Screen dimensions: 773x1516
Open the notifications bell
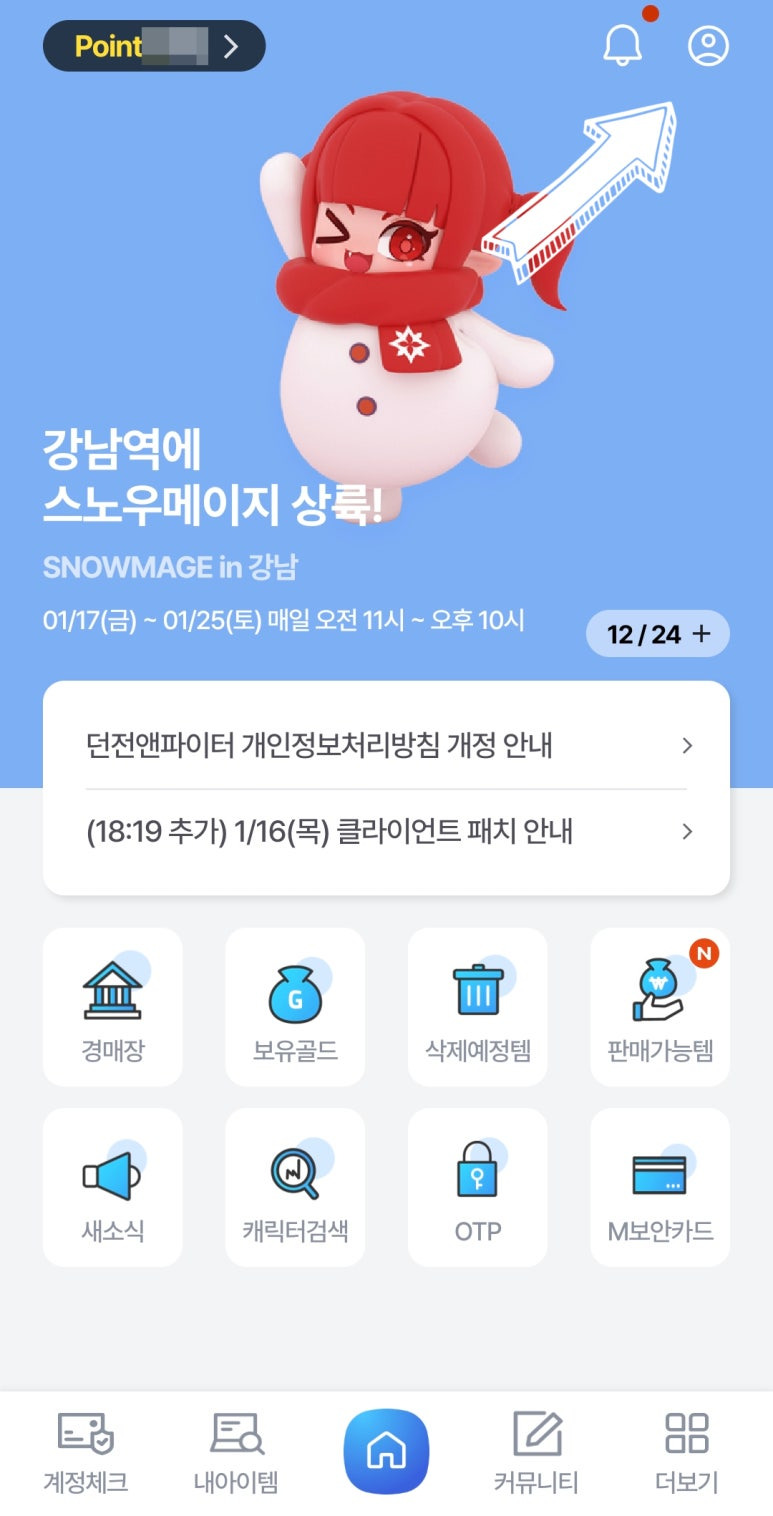(622, 46)
